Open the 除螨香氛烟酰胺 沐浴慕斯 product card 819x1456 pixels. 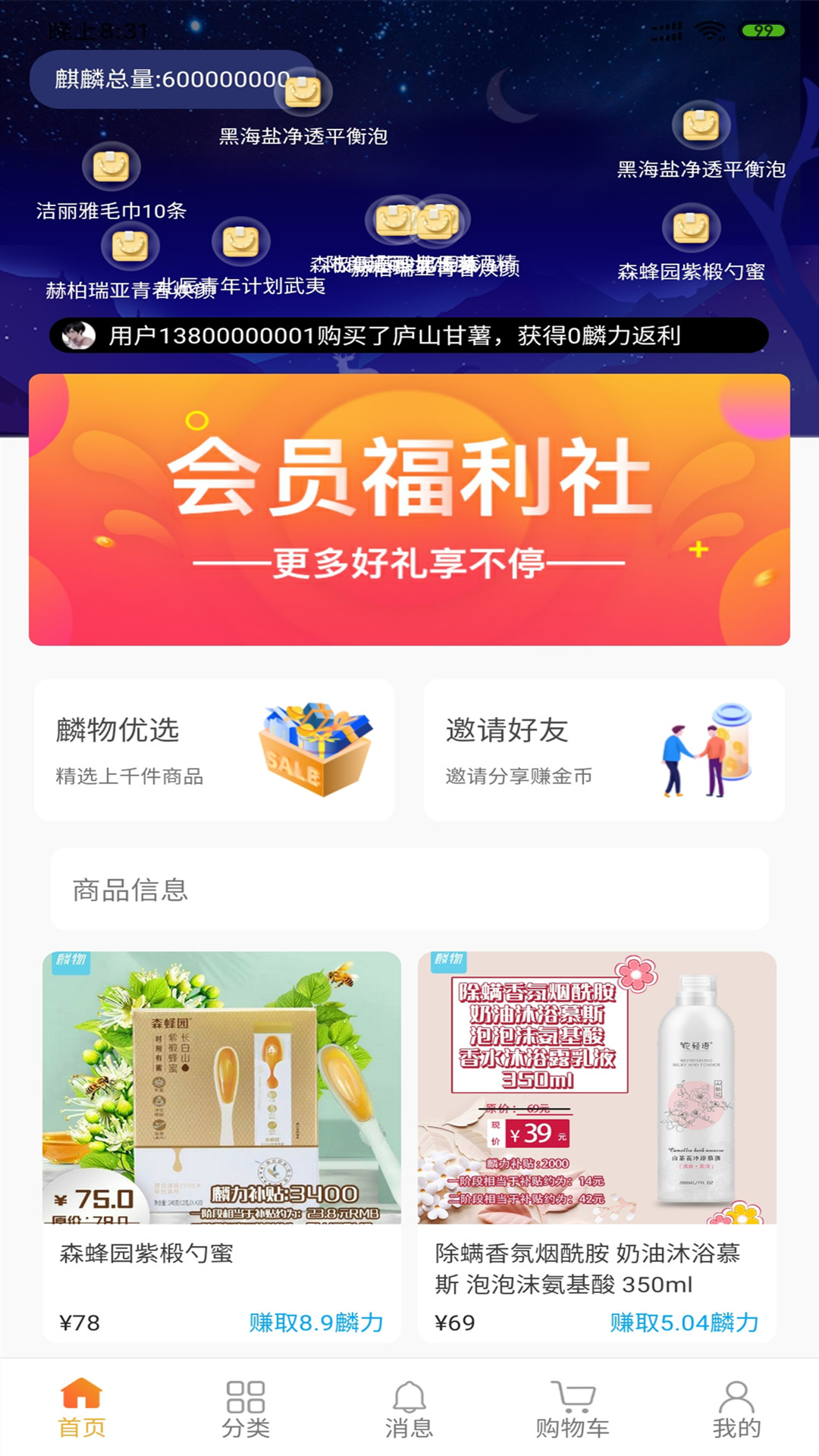597,1145
